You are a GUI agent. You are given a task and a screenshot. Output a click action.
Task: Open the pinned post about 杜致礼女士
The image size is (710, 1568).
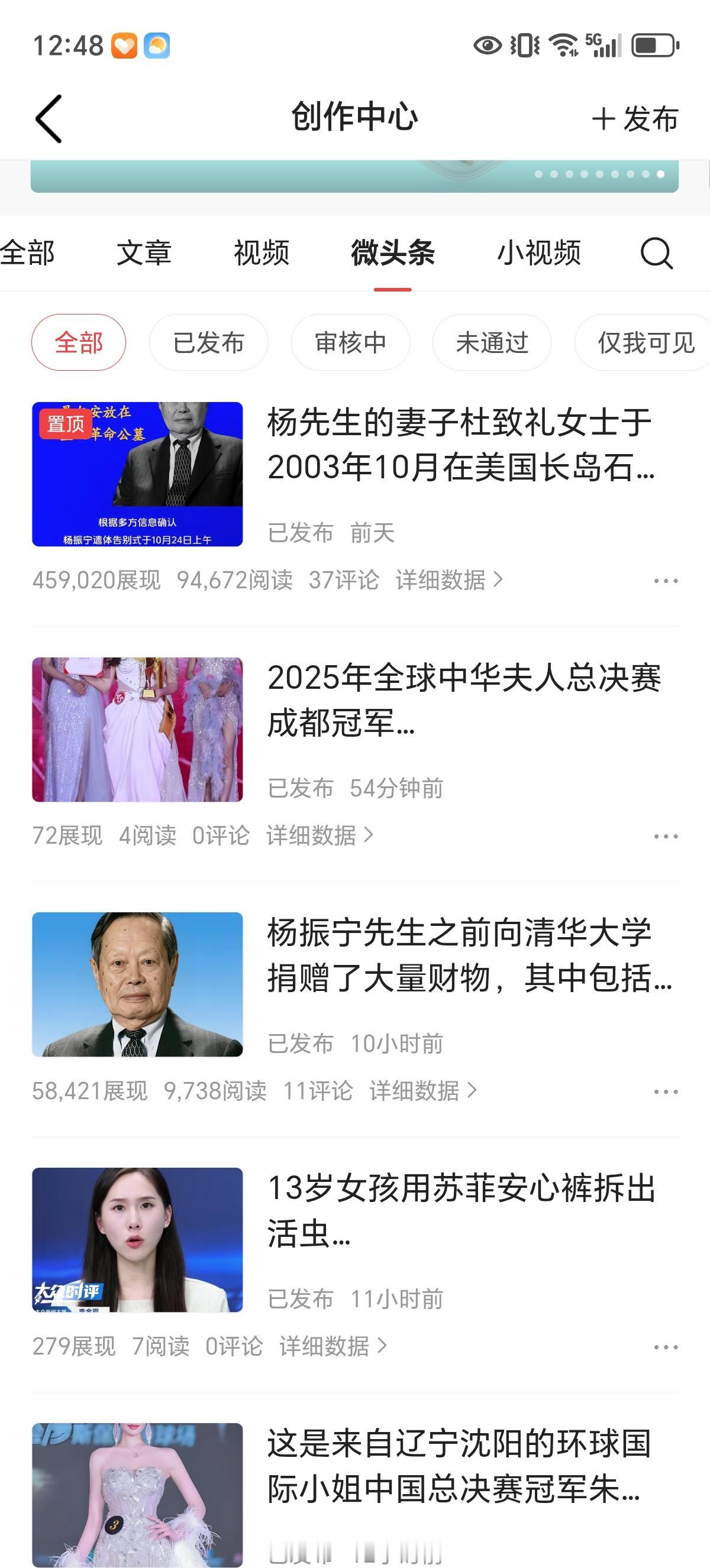460,445
